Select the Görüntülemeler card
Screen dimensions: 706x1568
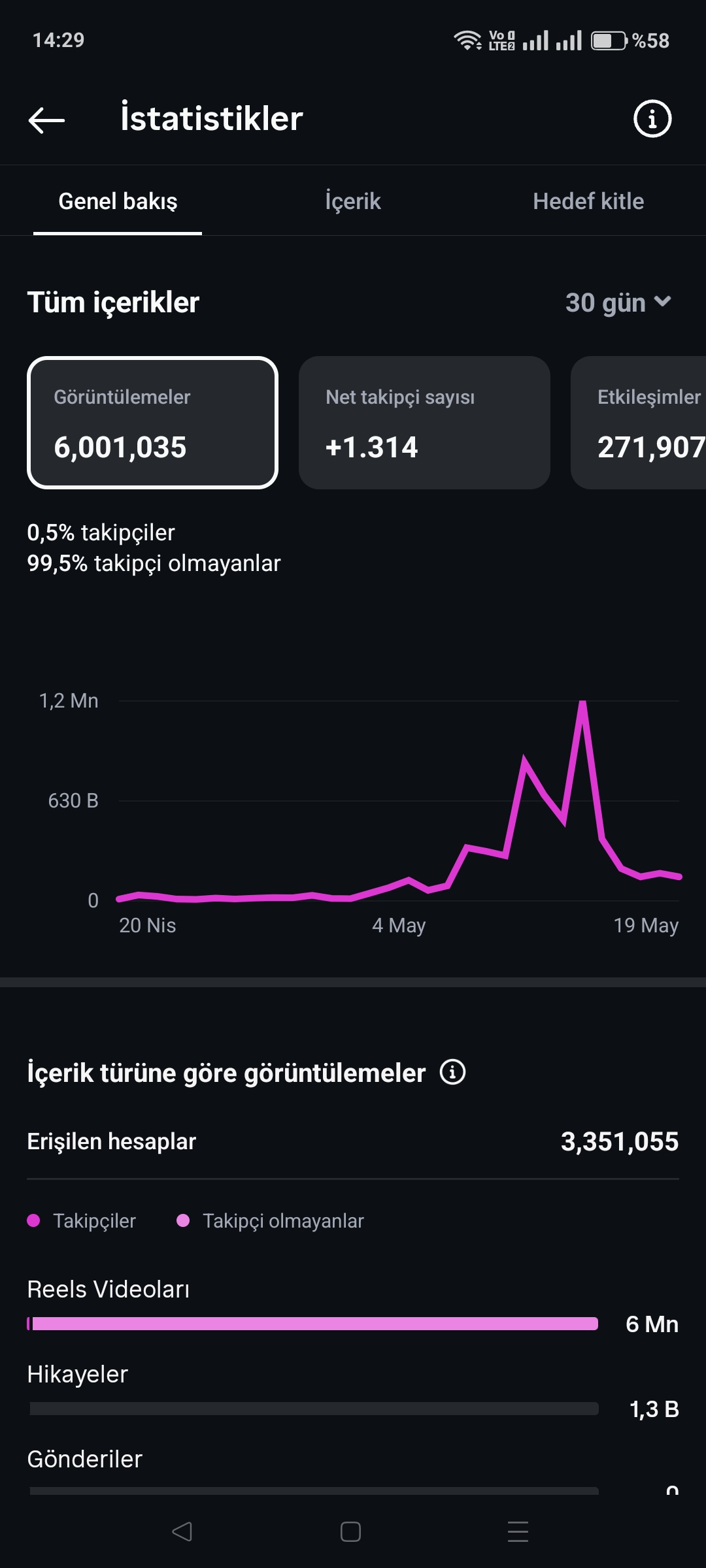pyautogui.click(x=152, y=423)
